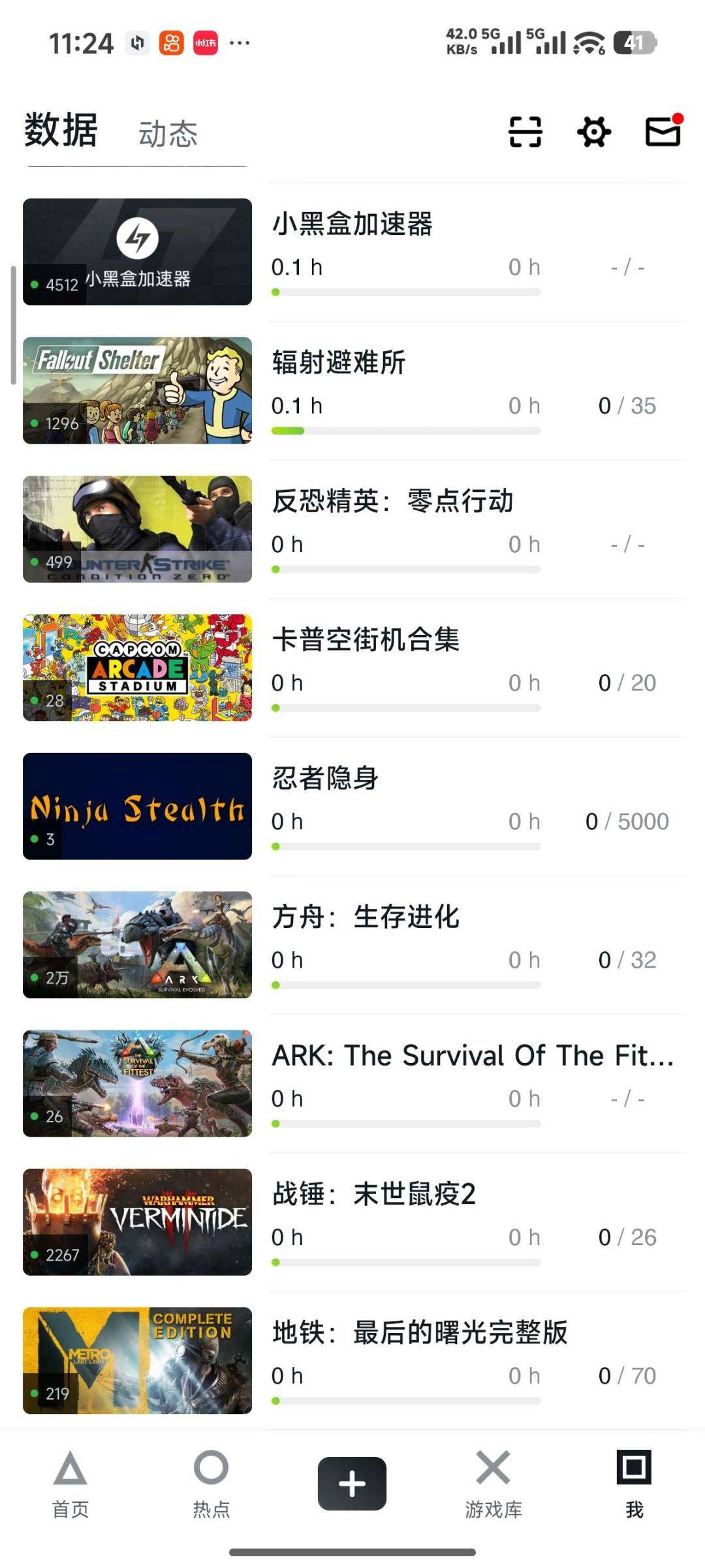Switch to the 动态 tab
The height and width of the screenshot is (1568, 705).
click(x=167, y=132)
